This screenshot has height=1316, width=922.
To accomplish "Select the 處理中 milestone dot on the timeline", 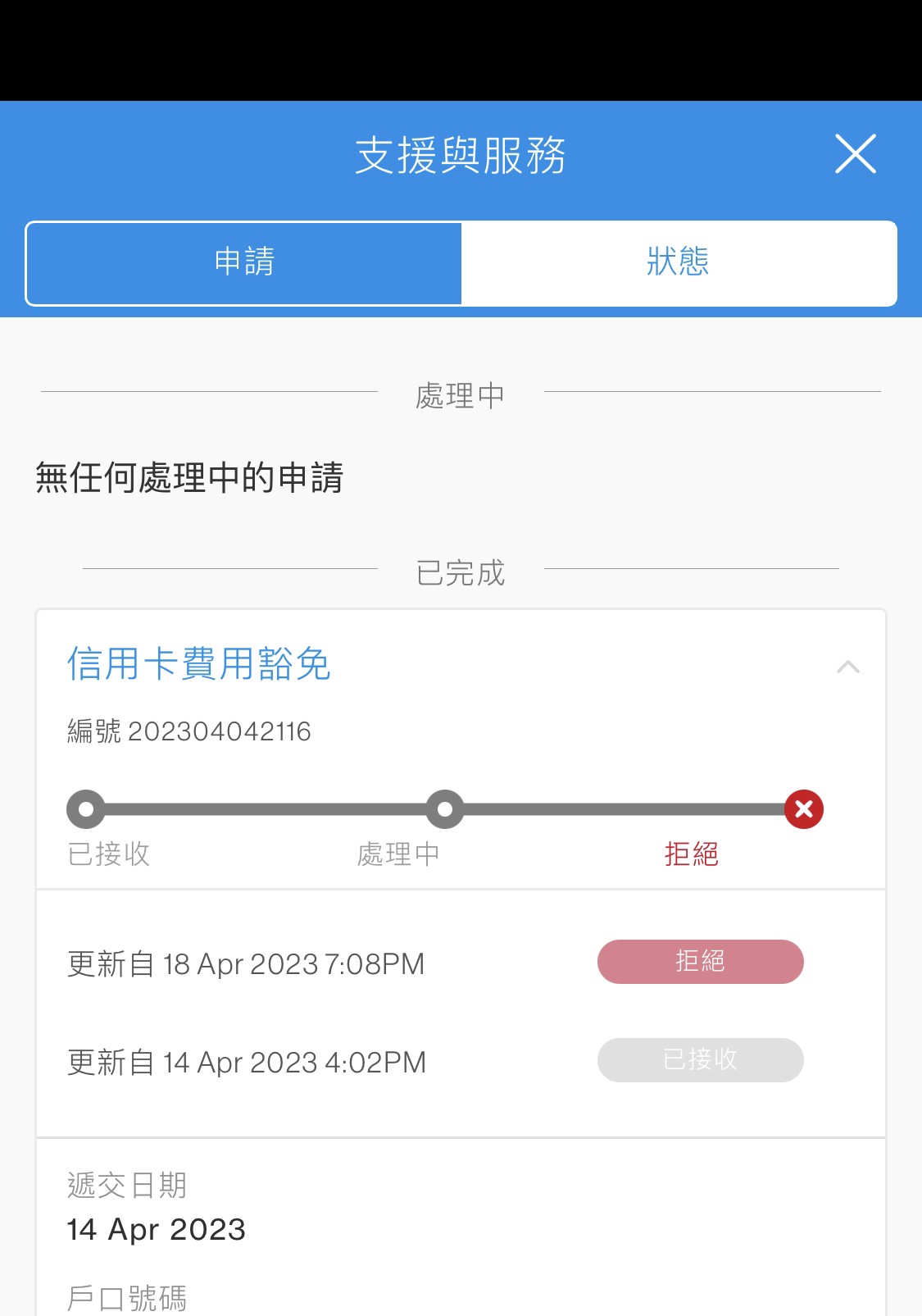I will tap(445, 808).
